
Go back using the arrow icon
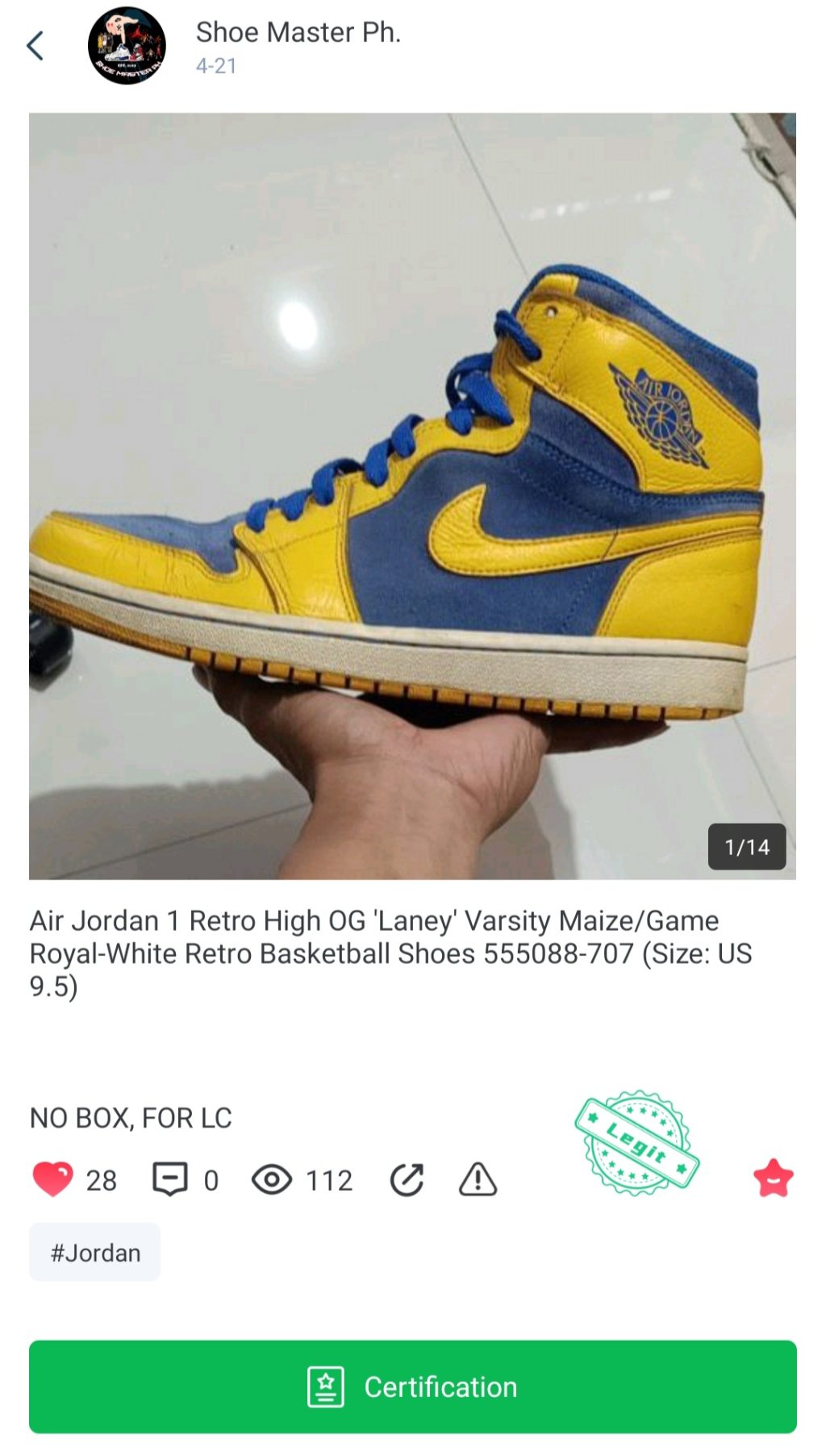coord(35,46)
